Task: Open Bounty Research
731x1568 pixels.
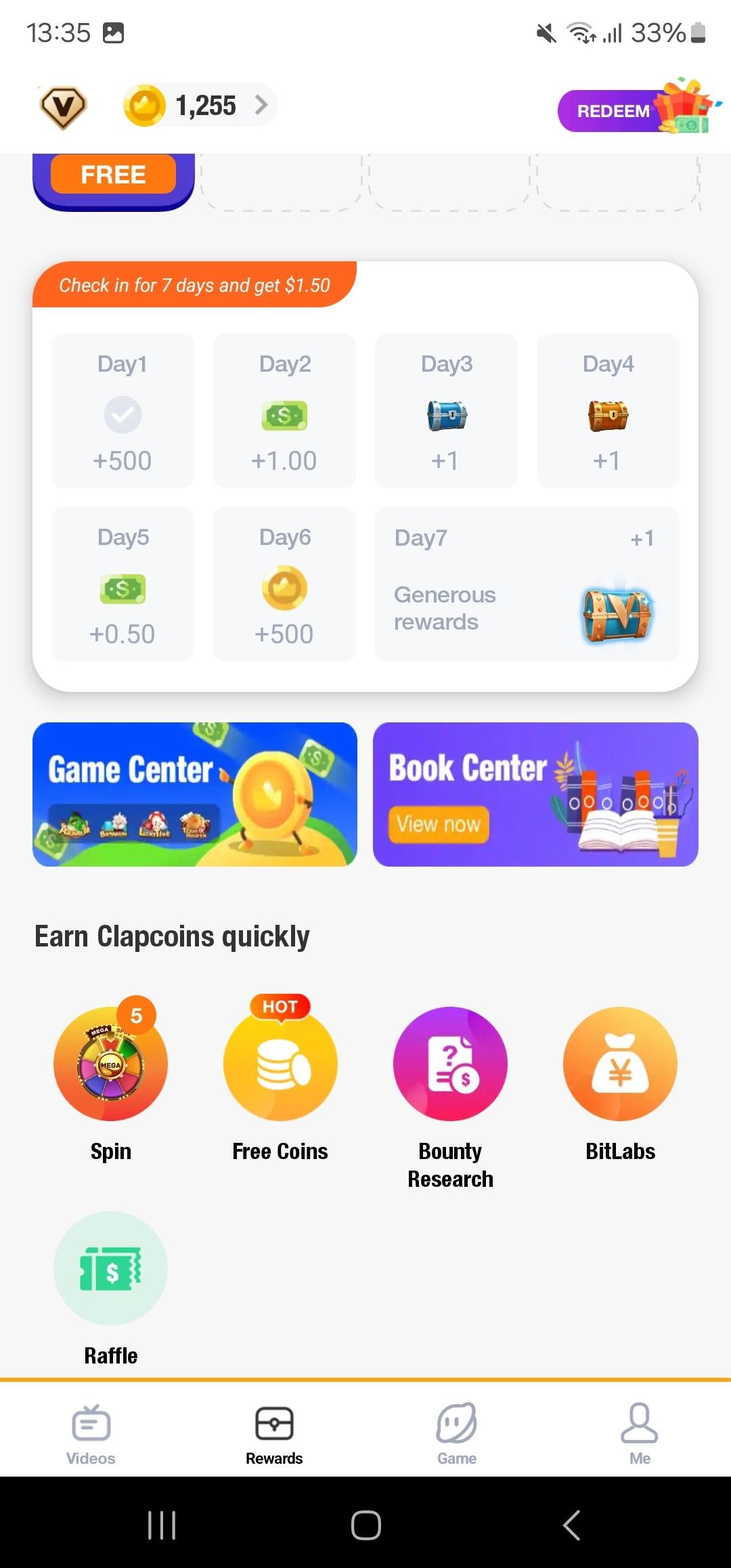Action: (450, 1064)
